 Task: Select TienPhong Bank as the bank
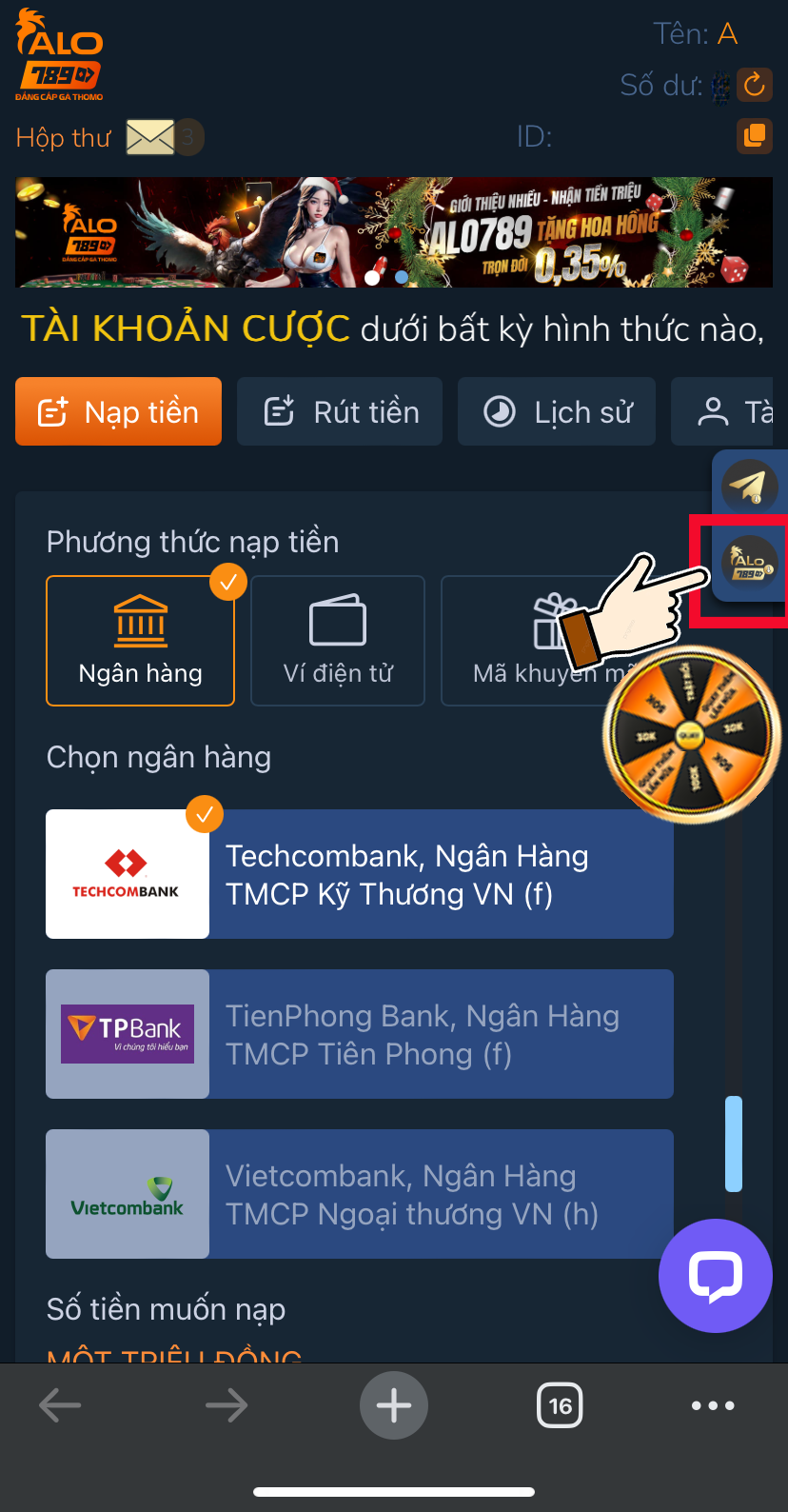[360, 1034]
